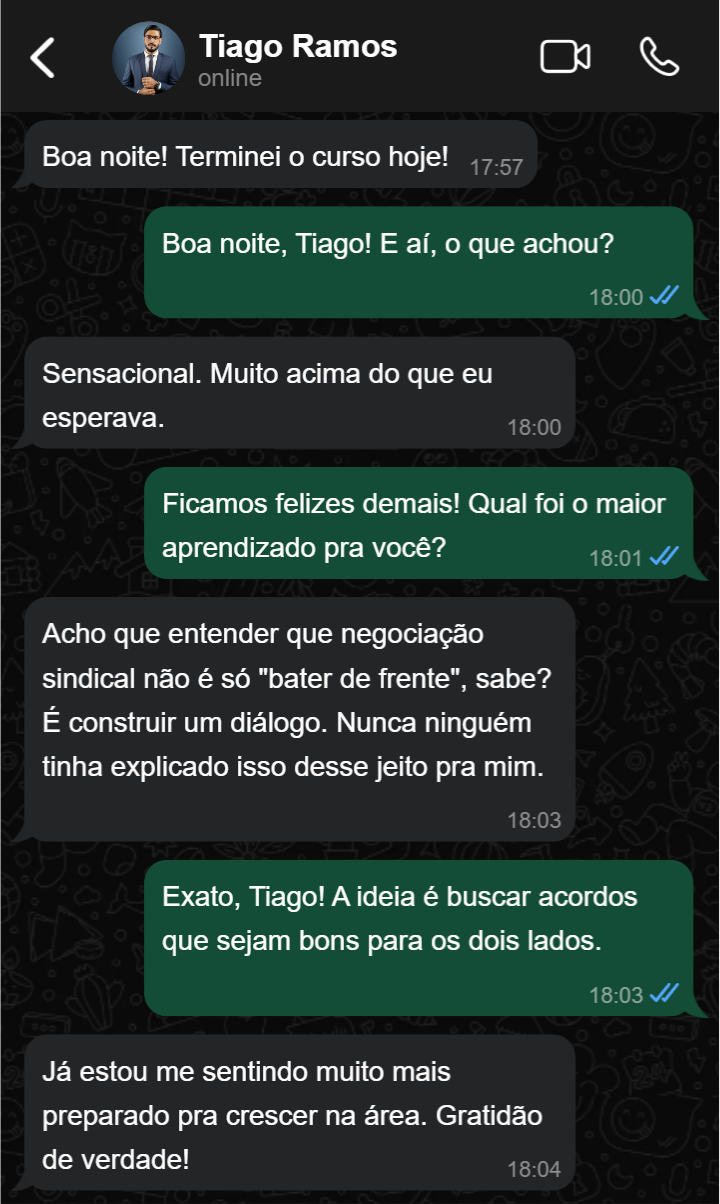Viewport: 720px width, 1204px height.
Task: Click the blue double checkmarks on the 18:00 reply
Action: [662, 296]
